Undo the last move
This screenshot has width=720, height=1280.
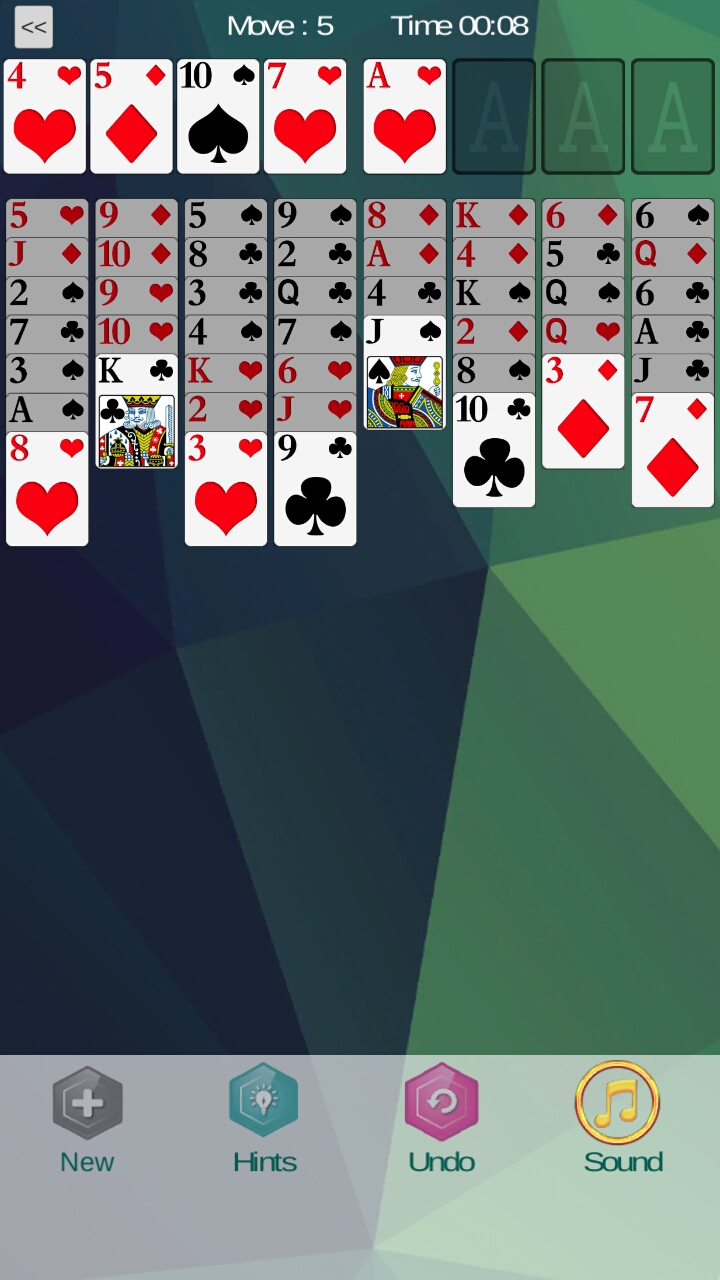(441, 1120)
